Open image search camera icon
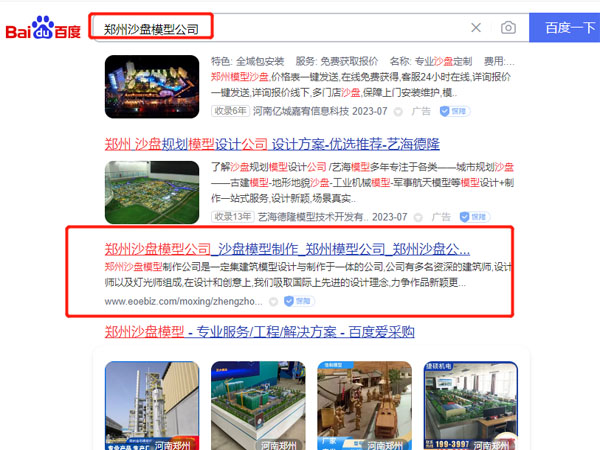 508,28
